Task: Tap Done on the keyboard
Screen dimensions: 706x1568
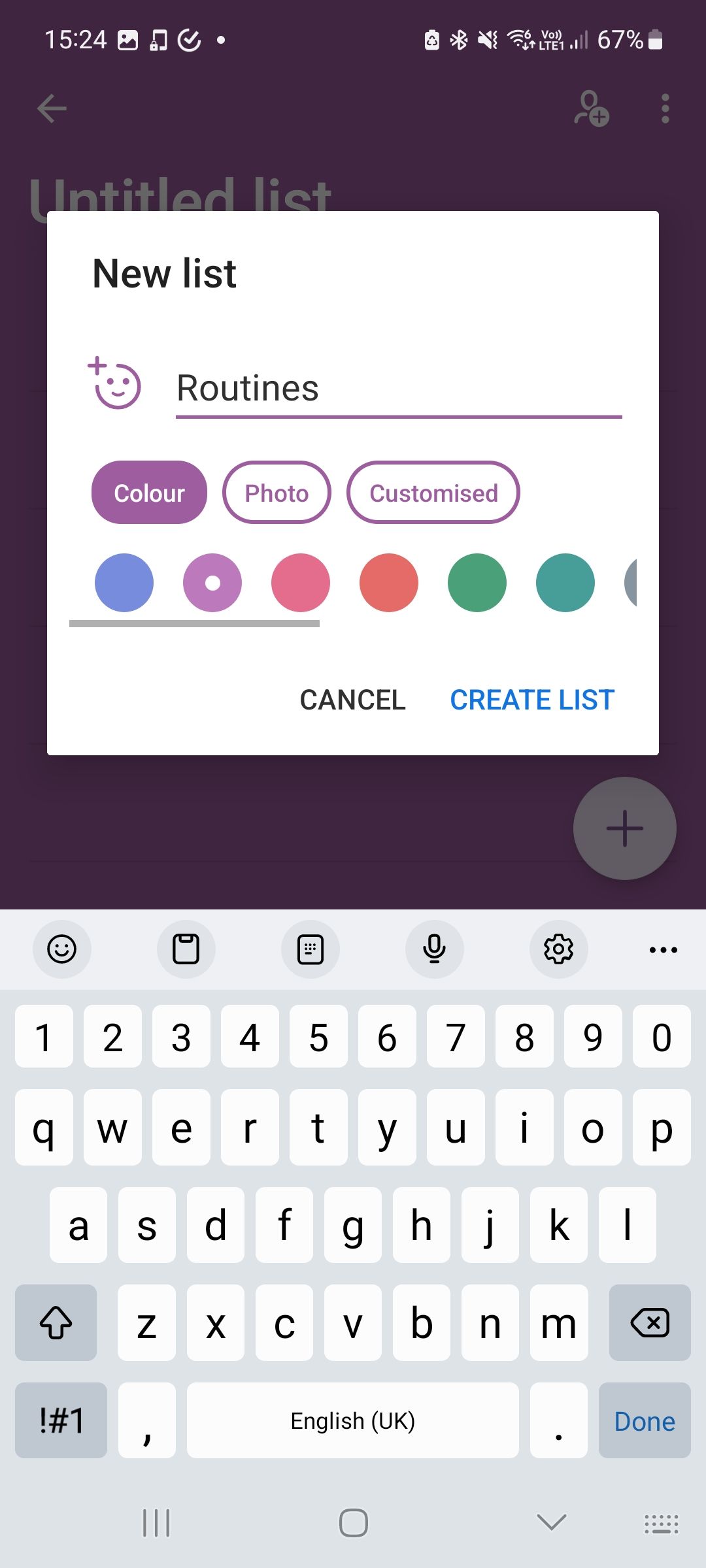Action: coord(645,1421)
